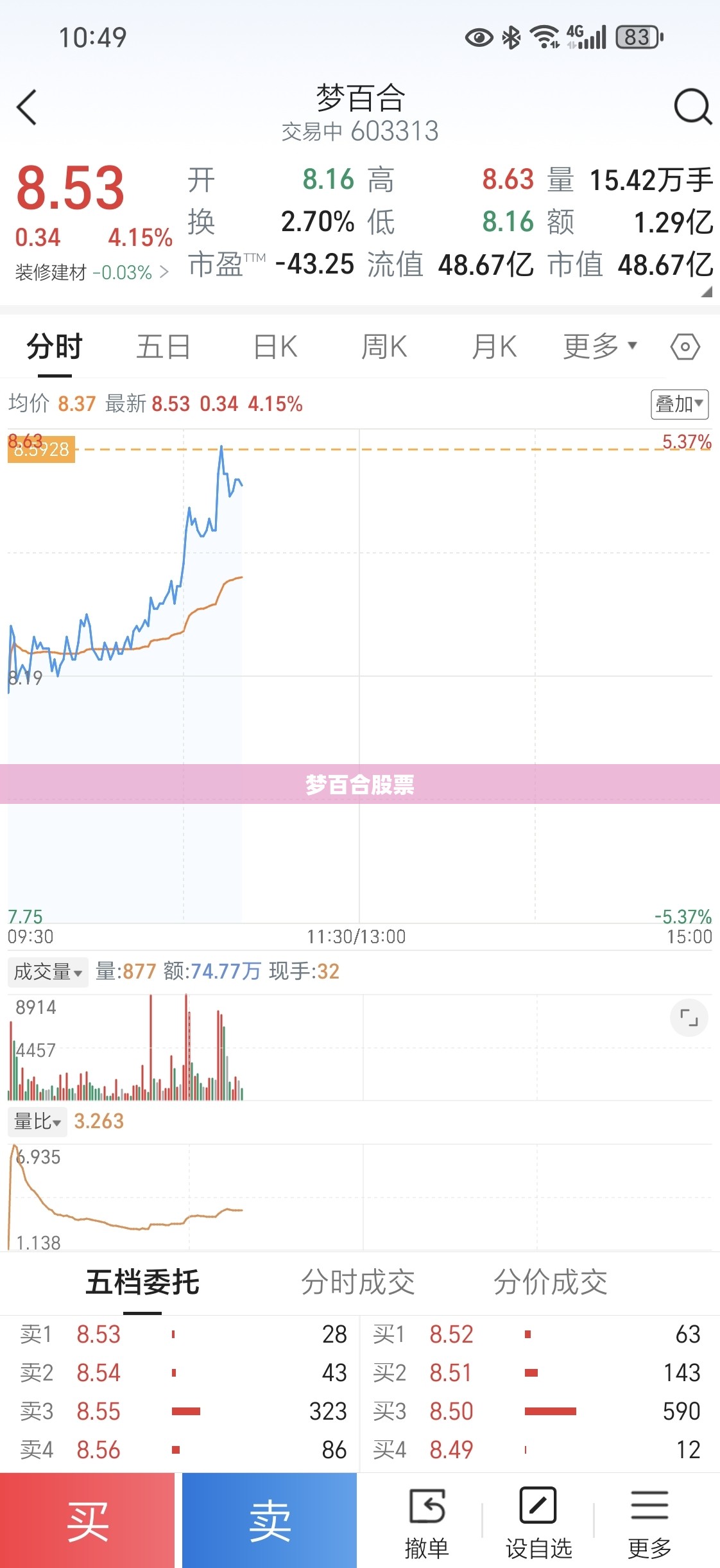Expand the chart to full screen

pos(689,1018)
